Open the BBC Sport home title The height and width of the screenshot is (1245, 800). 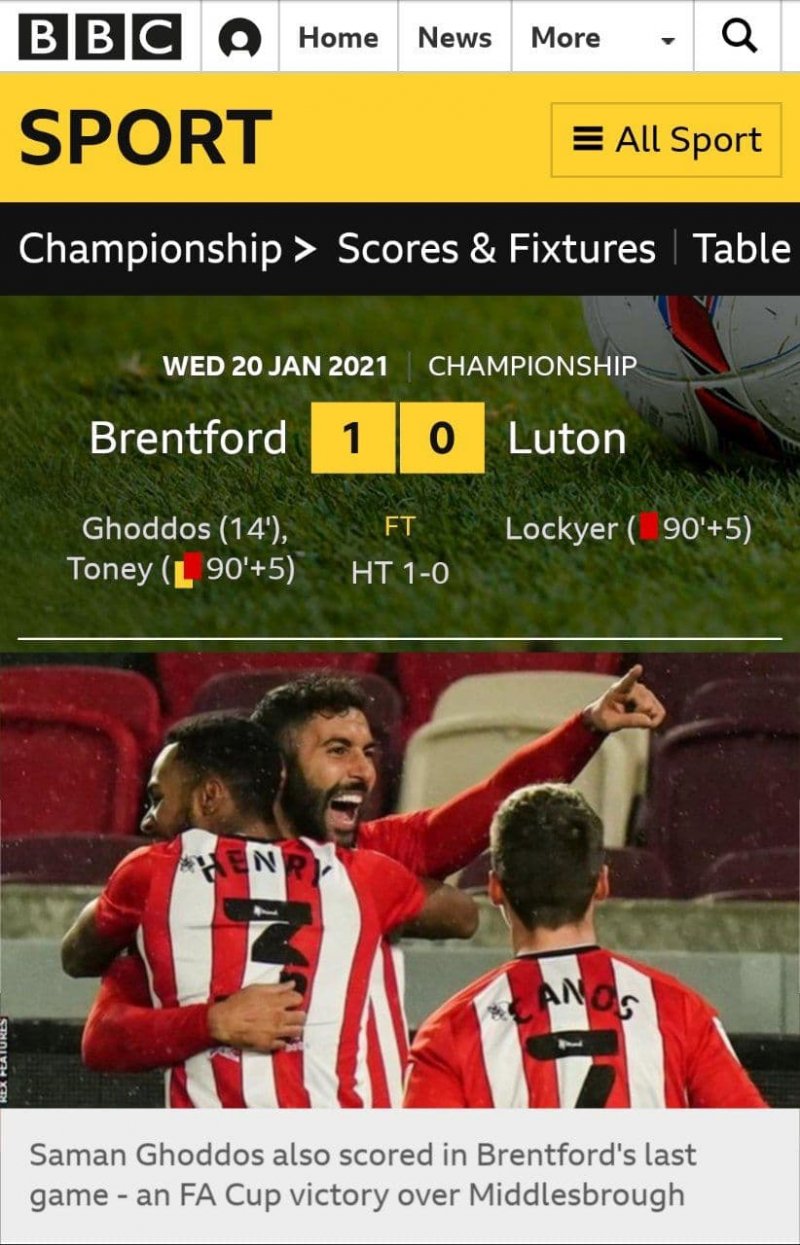coord(145,138)
